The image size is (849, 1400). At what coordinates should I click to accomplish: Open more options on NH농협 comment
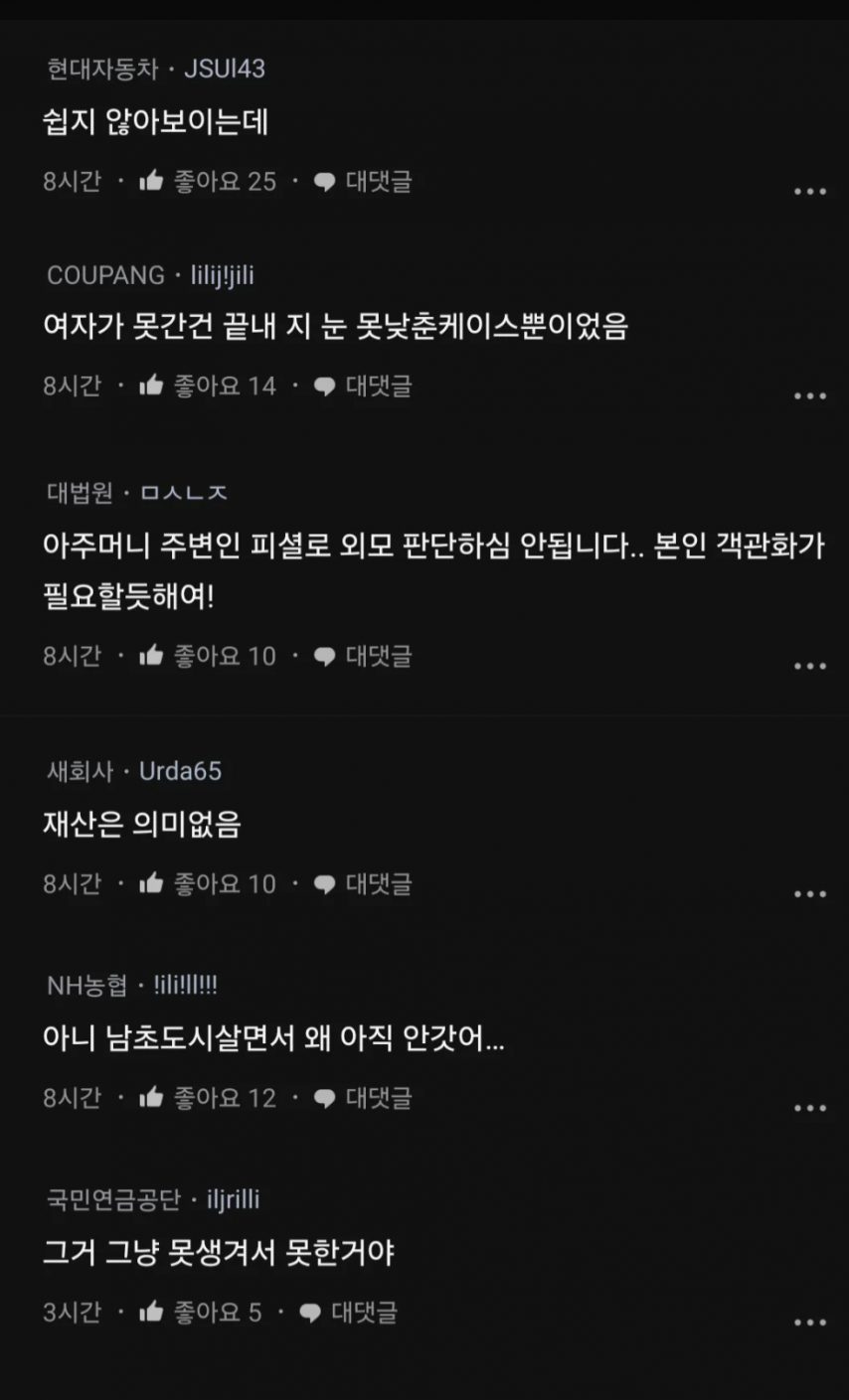[809, 1109]
